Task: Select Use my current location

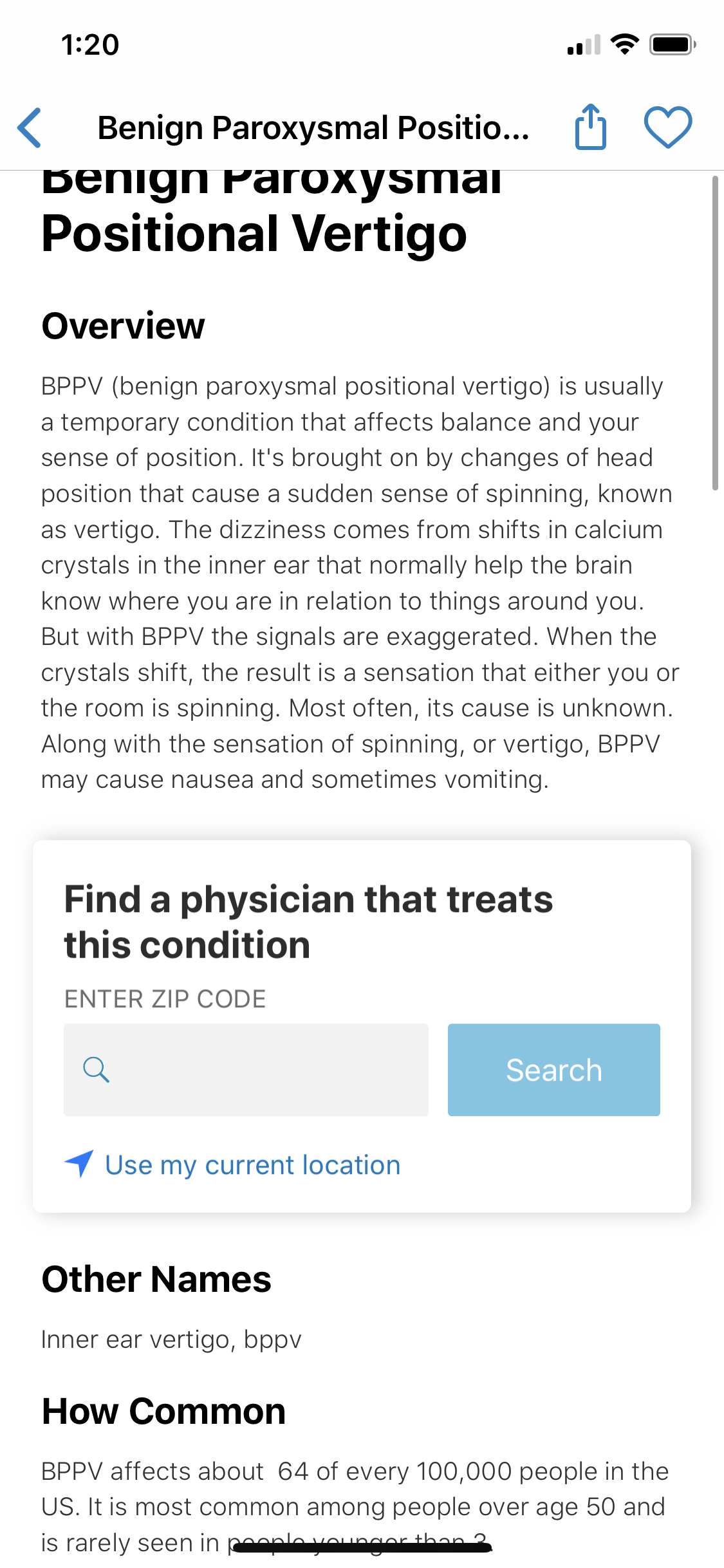Action: (x=232, y=1164)
